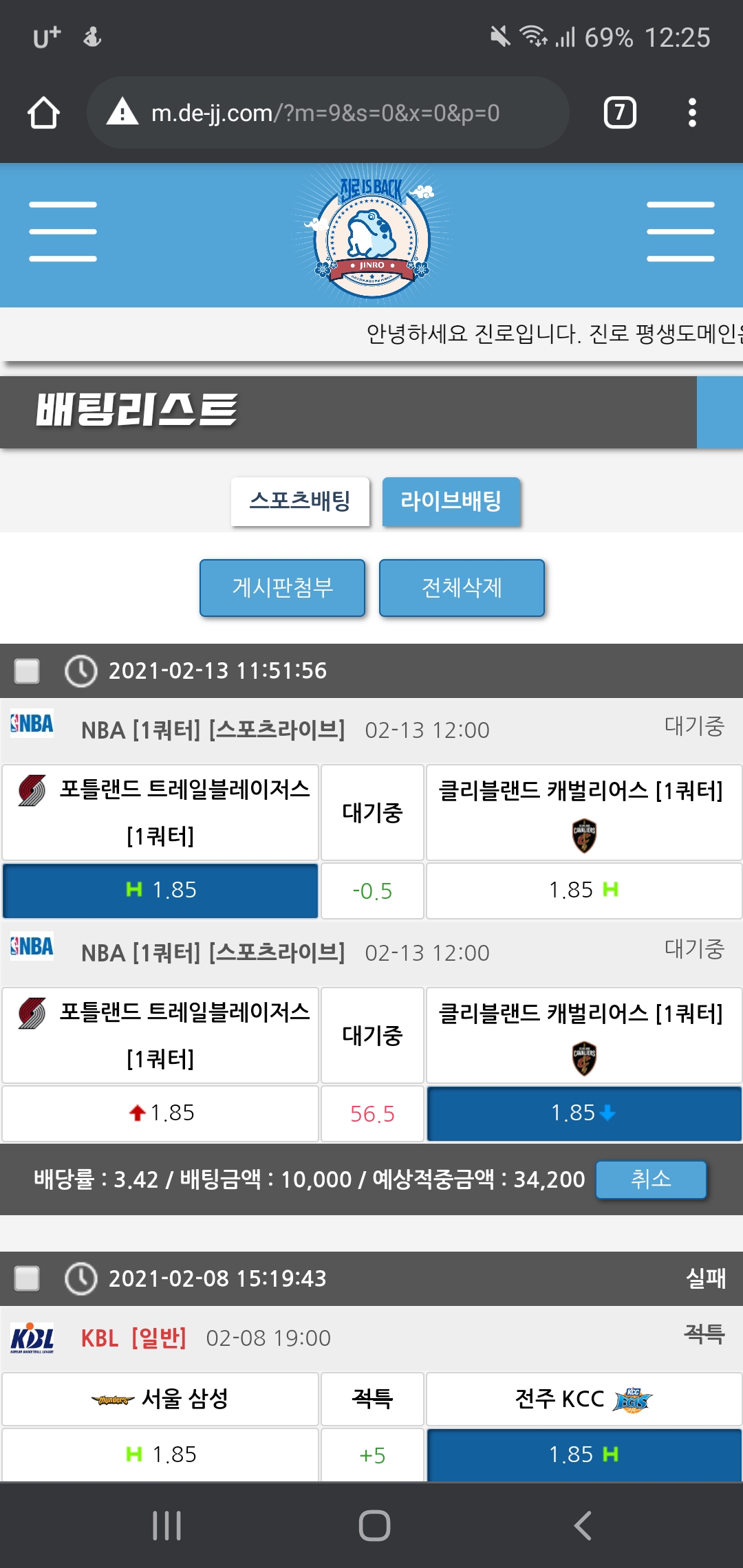The image size is (743, 1568).
Task: Open the left hamburger menu
Action: [63, 232]
